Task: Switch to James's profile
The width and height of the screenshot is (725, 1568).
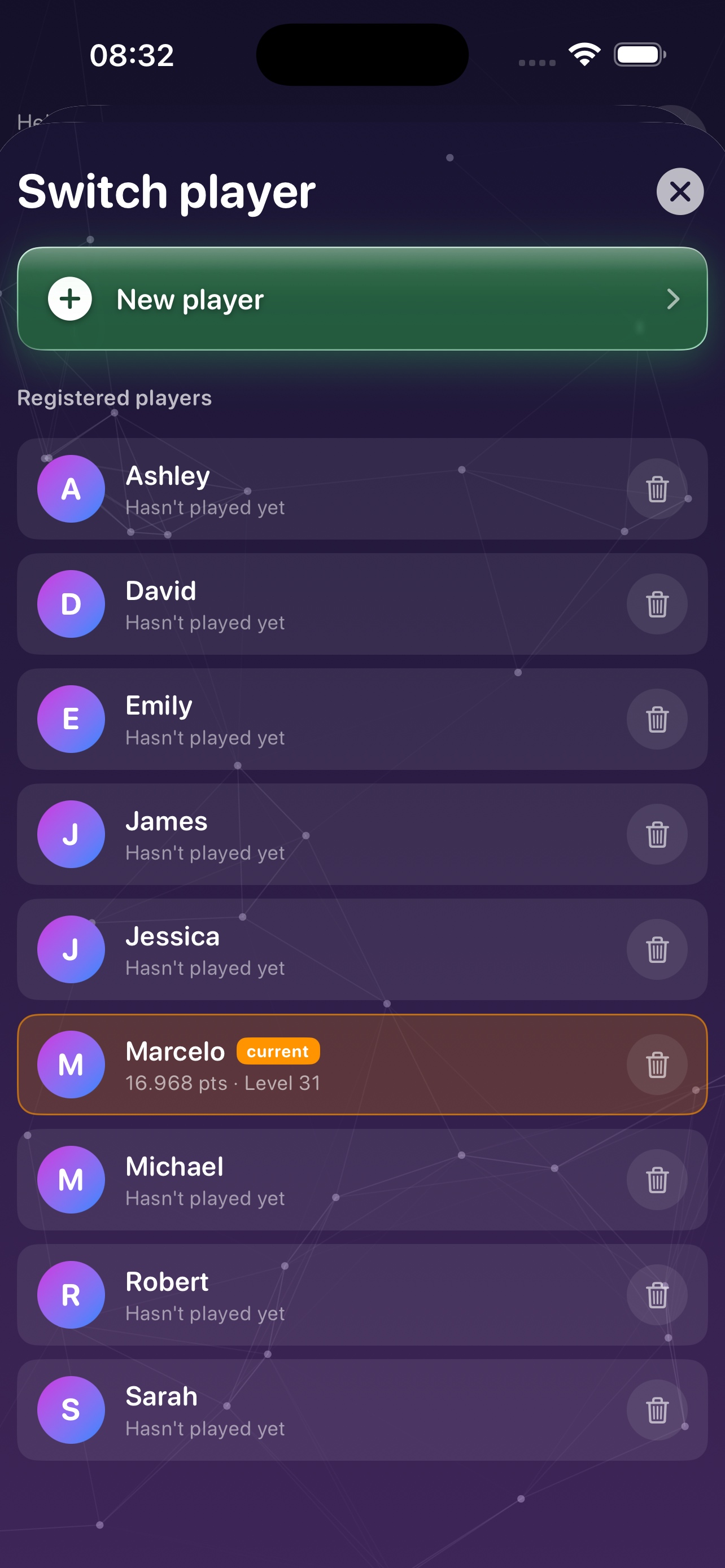Action: click(x=362, y=834)
